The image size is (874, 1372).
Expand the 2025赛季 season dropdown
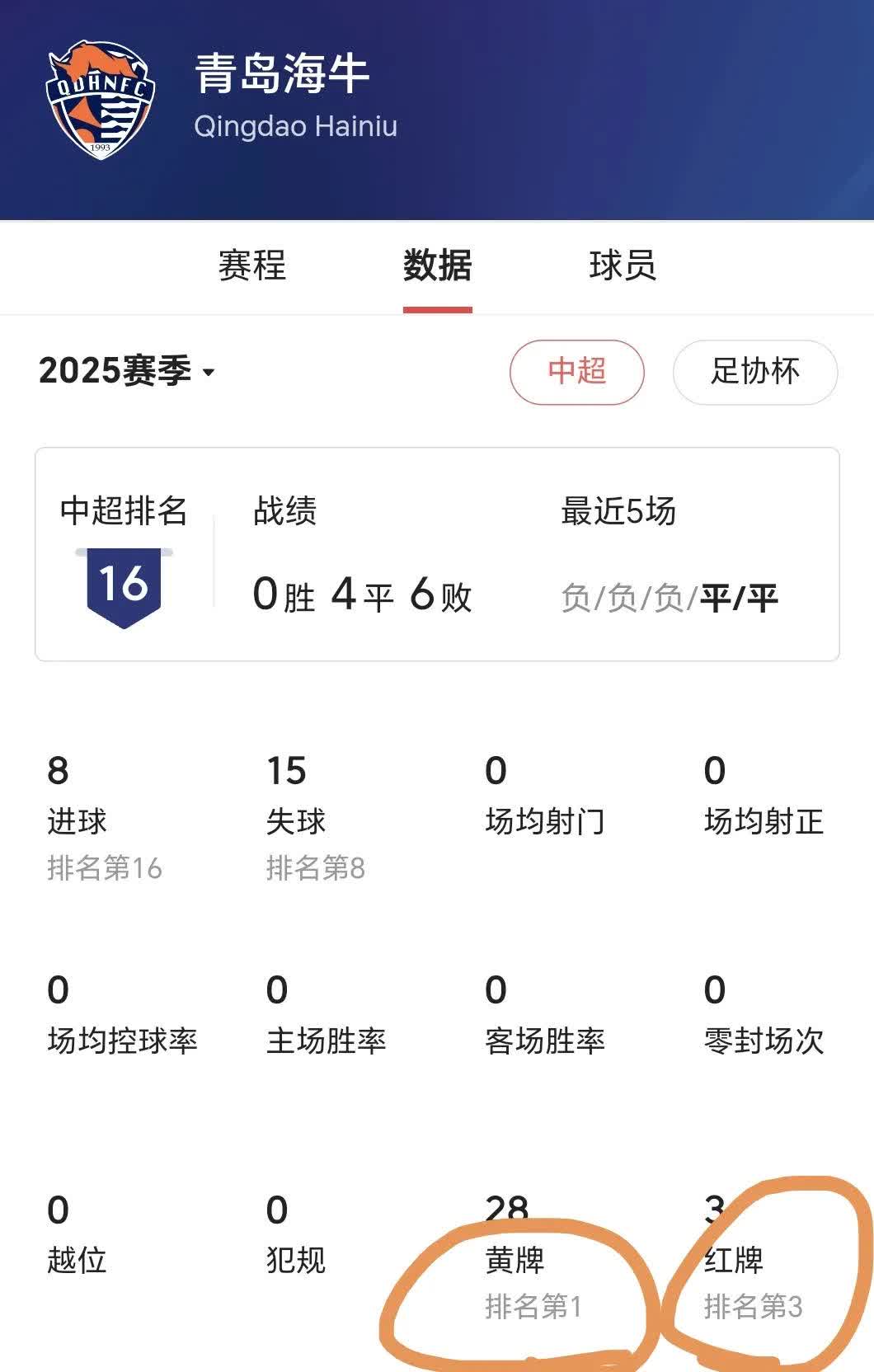tap(127, 371)
